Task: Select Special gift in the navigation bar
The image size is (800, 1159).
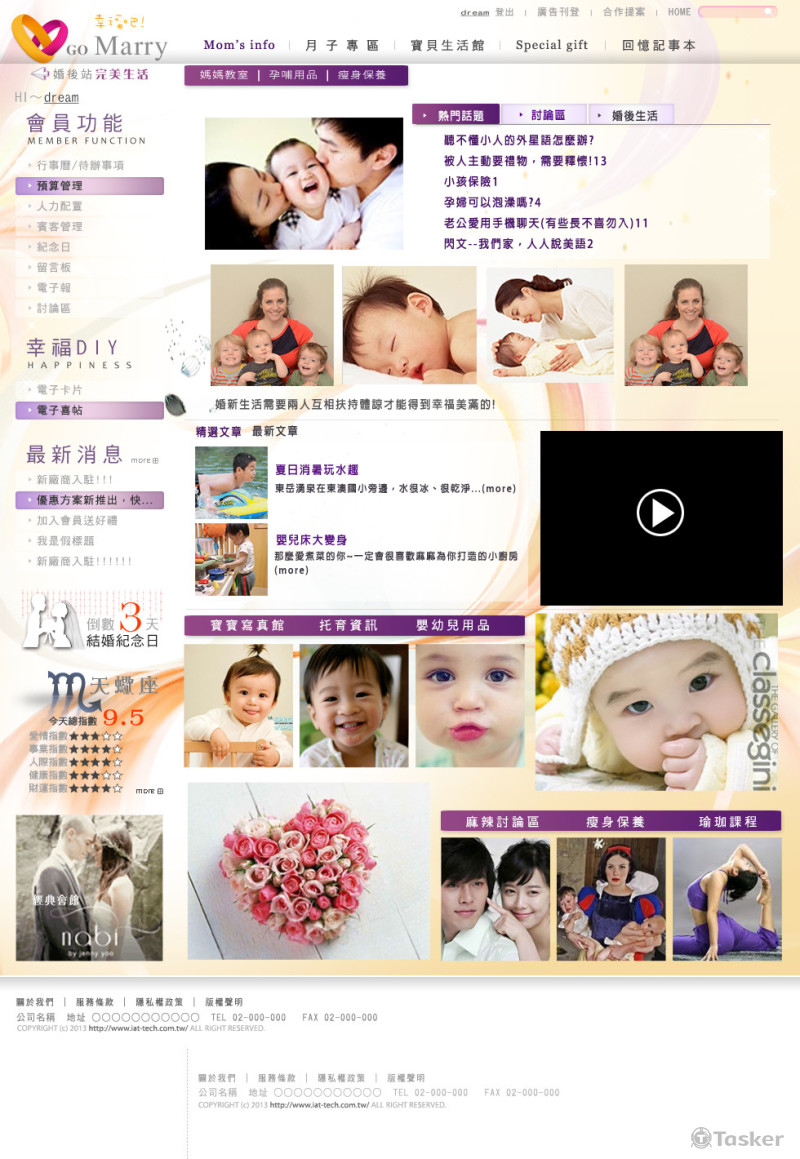Action: 552,46
